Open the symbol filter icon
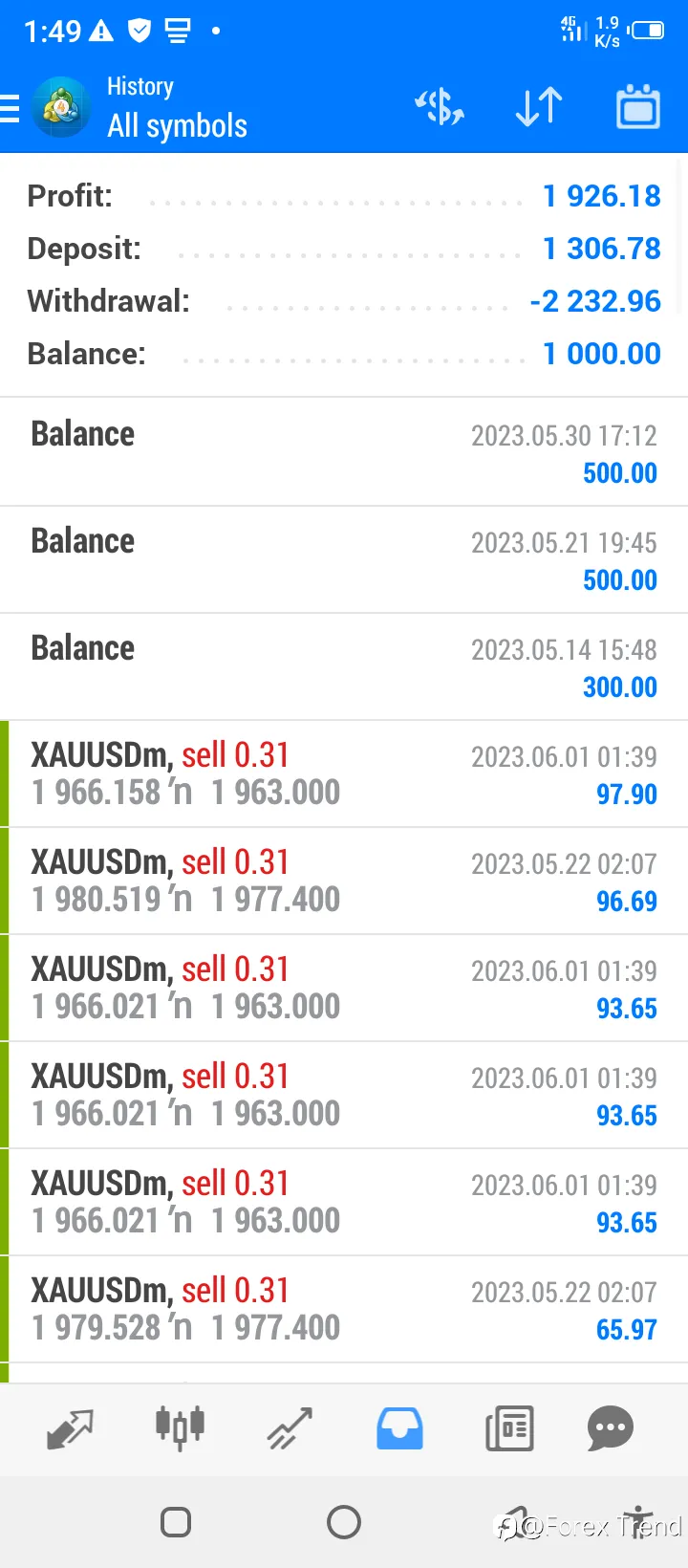Image resolution: width=688 pixels, height=1568 pixels. 440,107
